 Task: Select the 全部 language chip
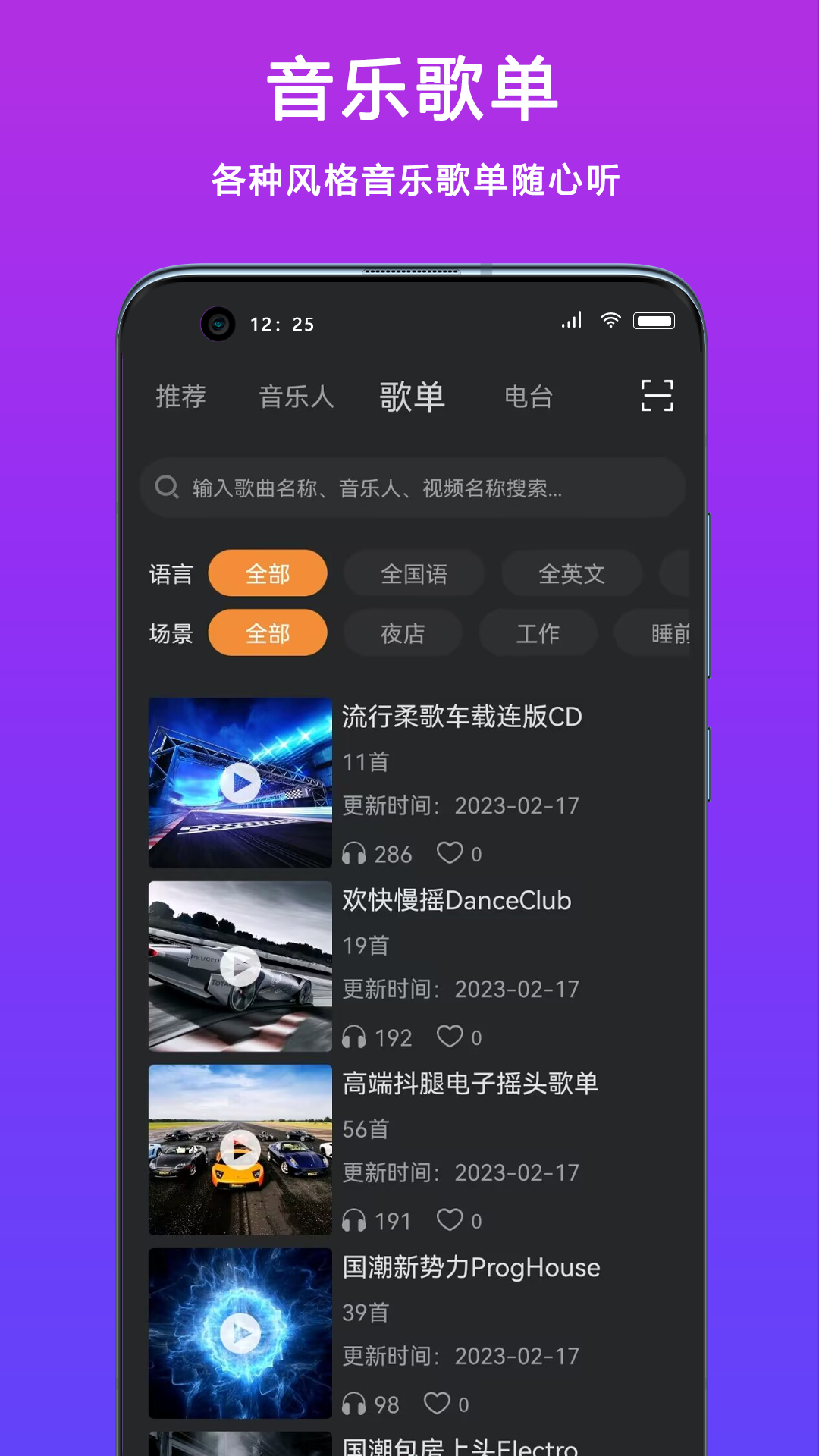click(268, 574)
